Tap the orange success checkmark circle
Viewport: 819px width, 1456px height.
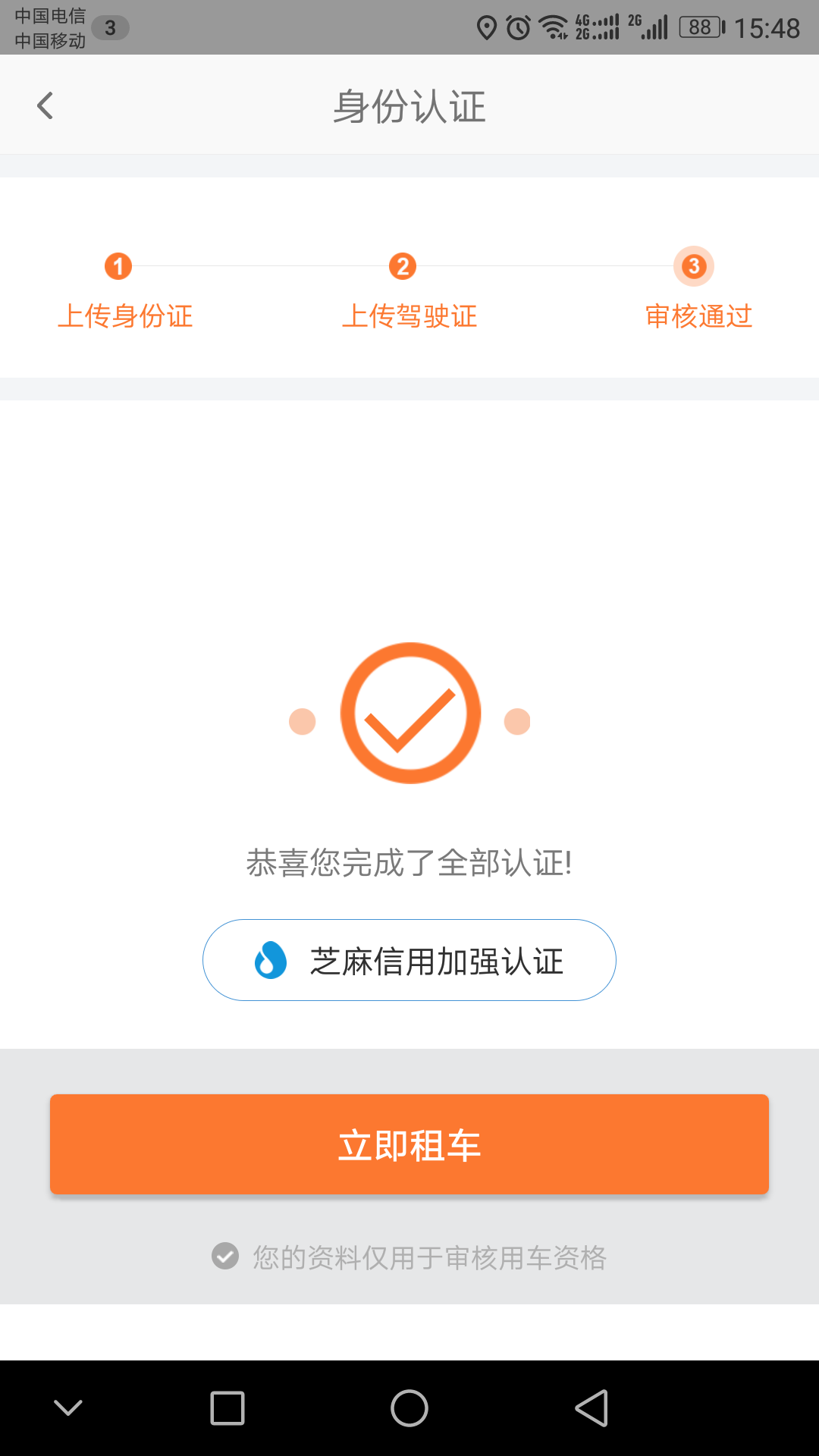[x=409, y=713]
